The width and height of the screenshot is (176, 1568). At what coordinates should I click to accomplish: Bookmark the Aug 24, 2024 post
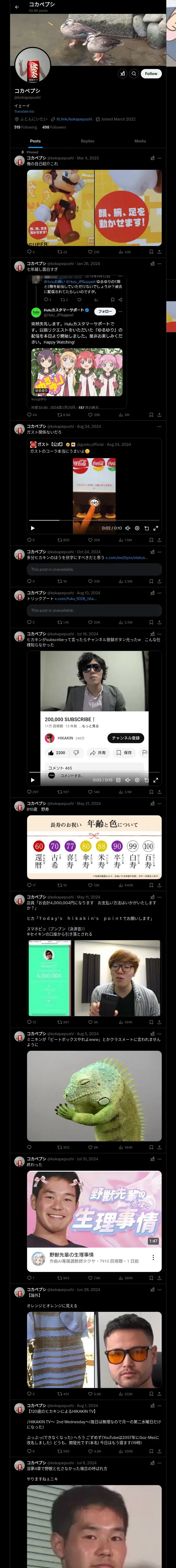[150, 540]
